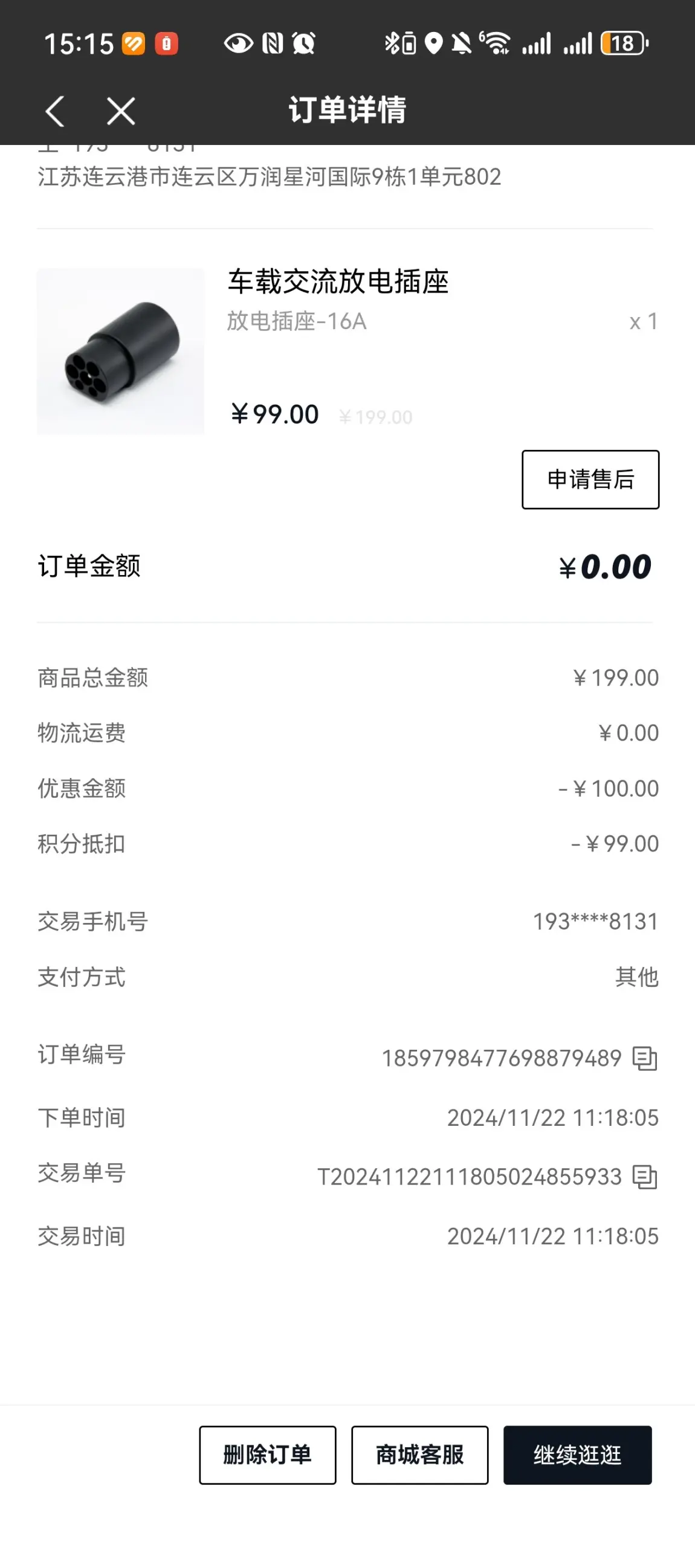The image size is (695, 1568).
Task: Open the 车载交流放电插座 product image
Action: [x=121, y=351]
